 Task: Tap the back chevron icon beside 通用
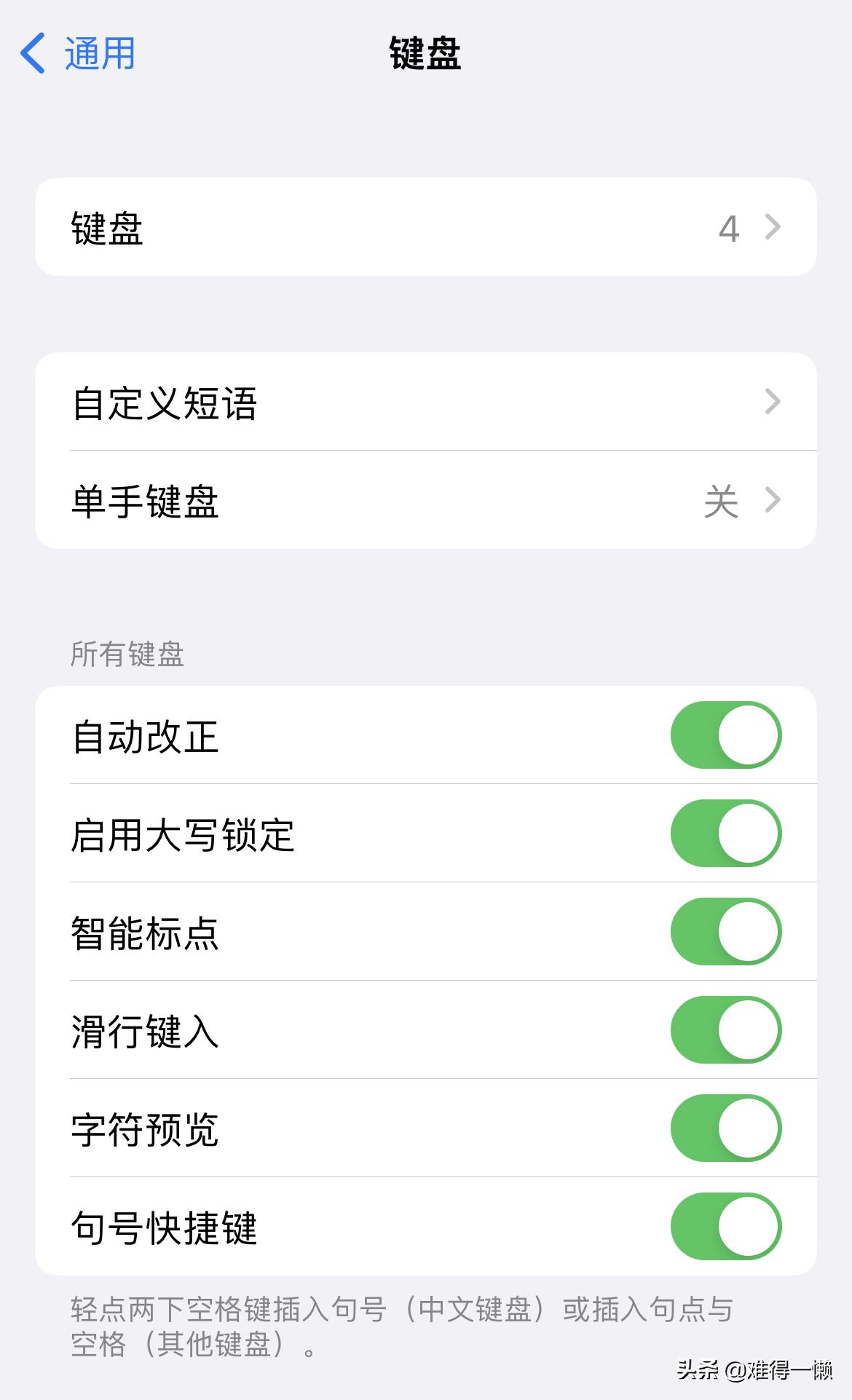pos(33,52)
